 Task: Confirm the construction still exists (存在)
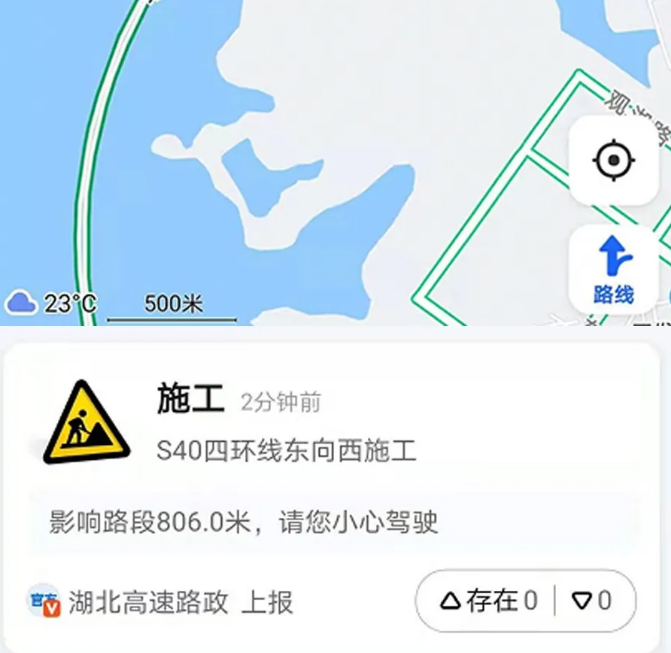tap(488, 600)
